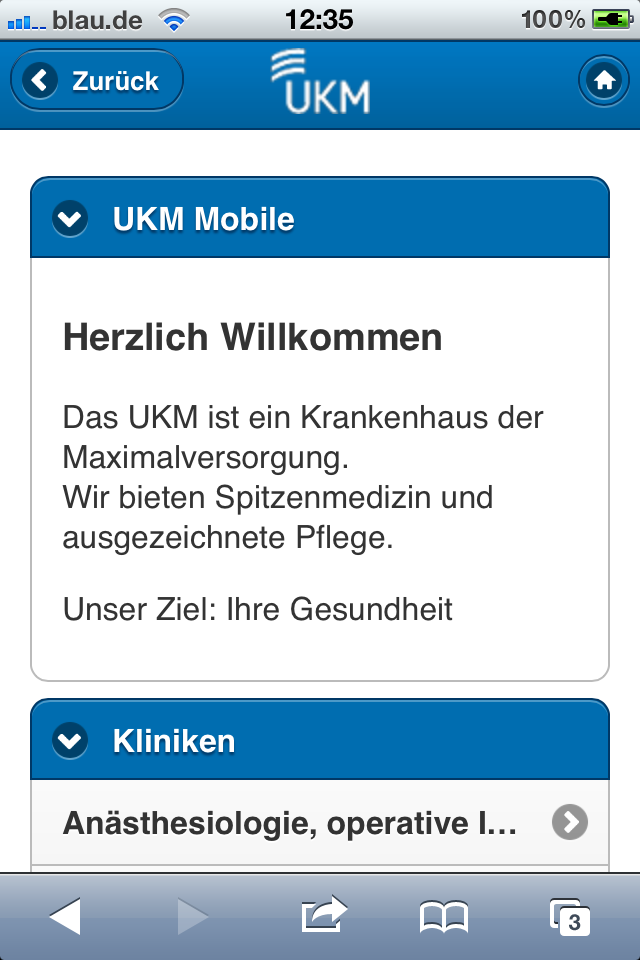The width and height of the screenshot is (640, 960).
Task: Open Safari bookmarks
Action: [x=444, y=915]
